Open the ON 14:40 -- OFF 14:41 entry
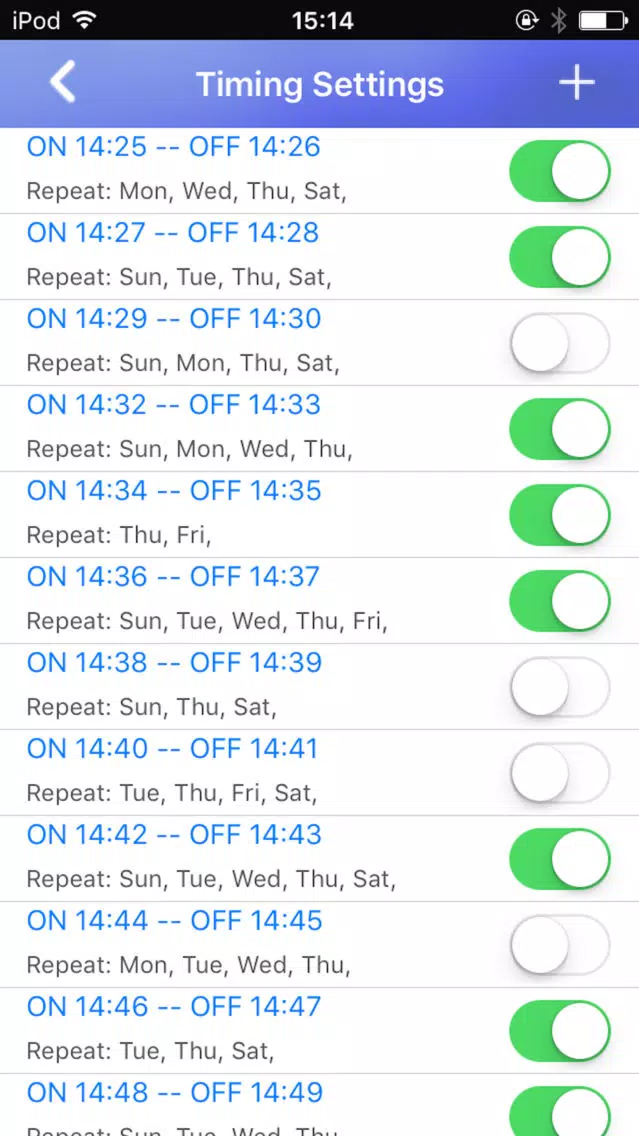This screenshot has width=639, height=1136. [x=320, y=773]
